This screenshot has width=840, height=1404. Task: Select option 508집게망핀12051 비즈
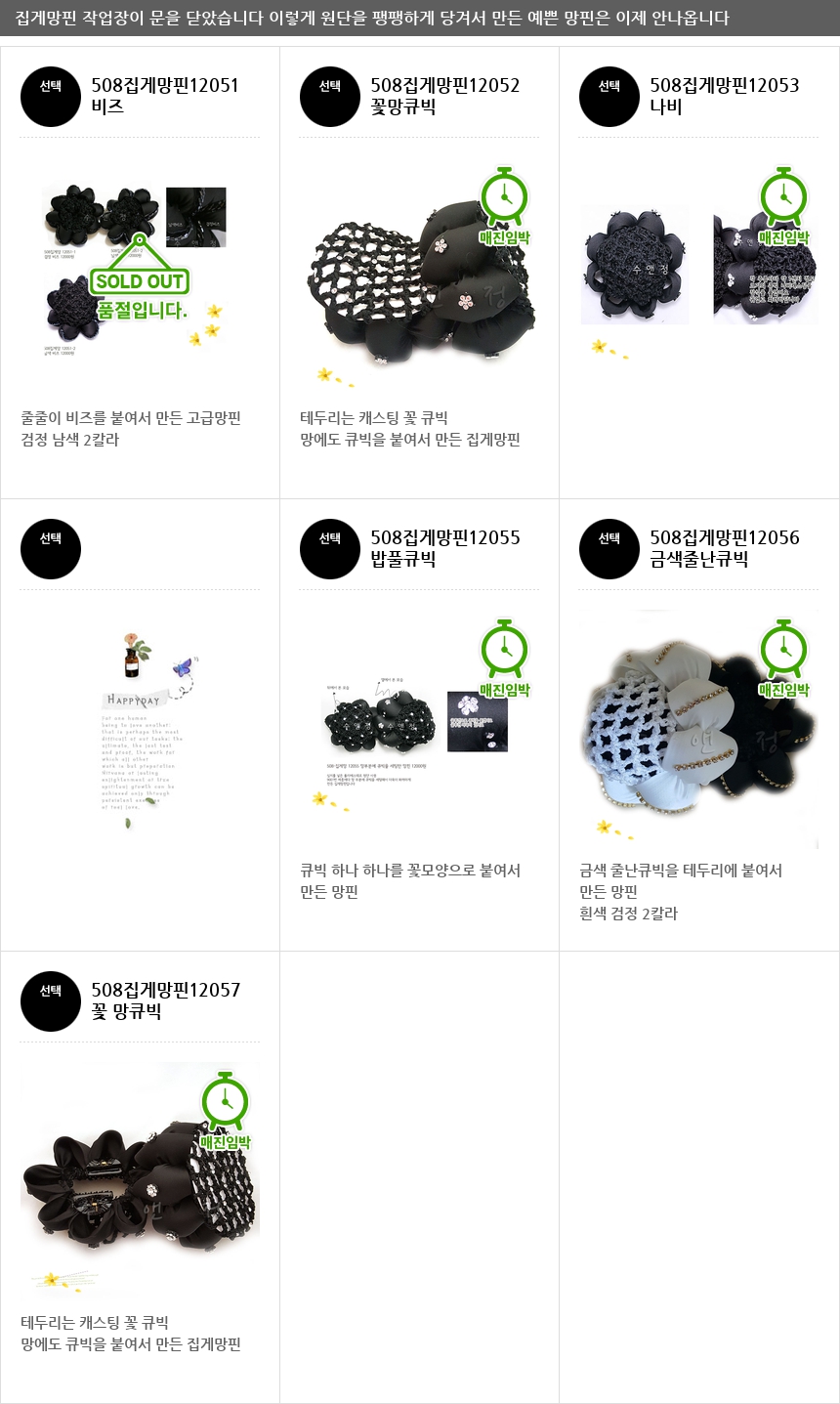51,97
